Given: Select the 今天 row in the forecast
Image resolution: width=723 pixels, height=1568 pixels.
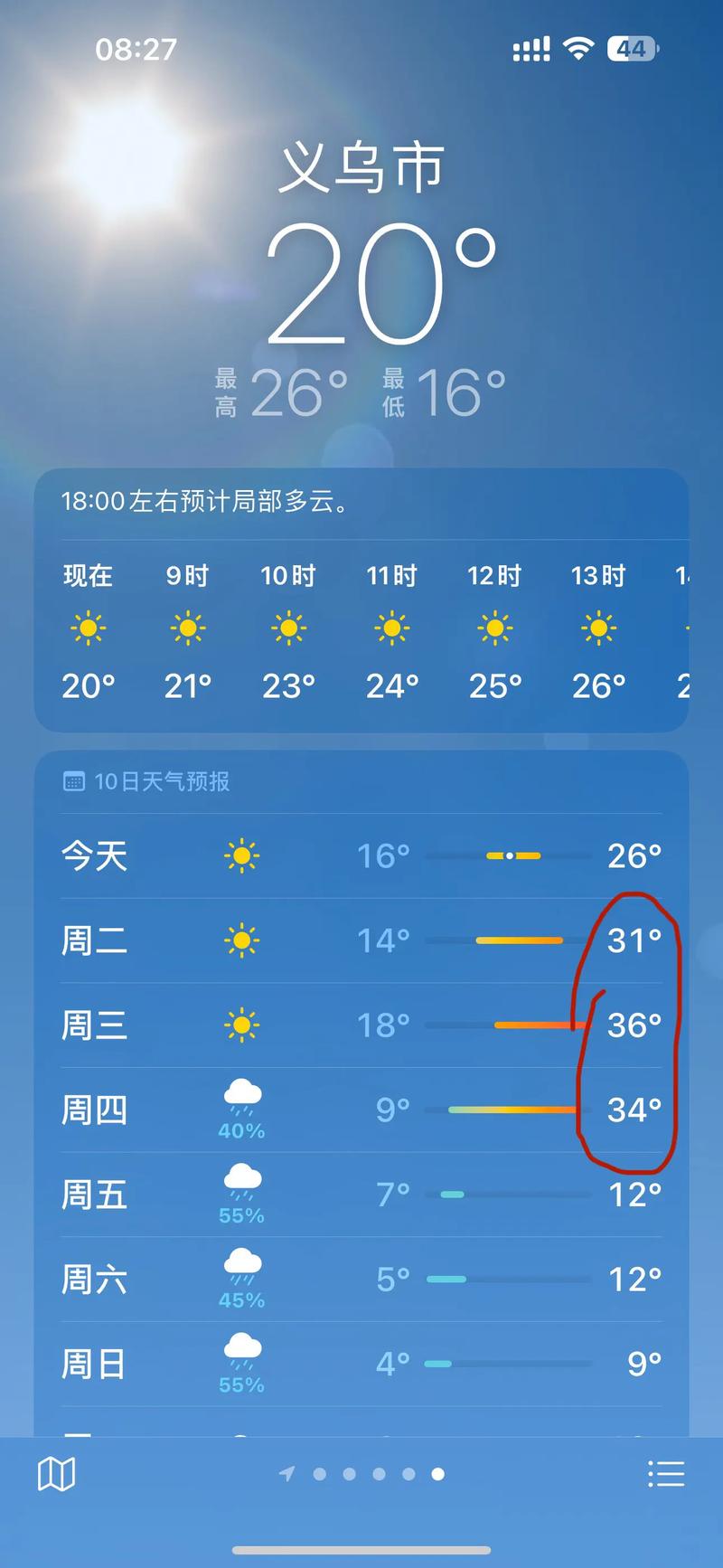Looking at the screenshot, I should (x=361, y=855).
